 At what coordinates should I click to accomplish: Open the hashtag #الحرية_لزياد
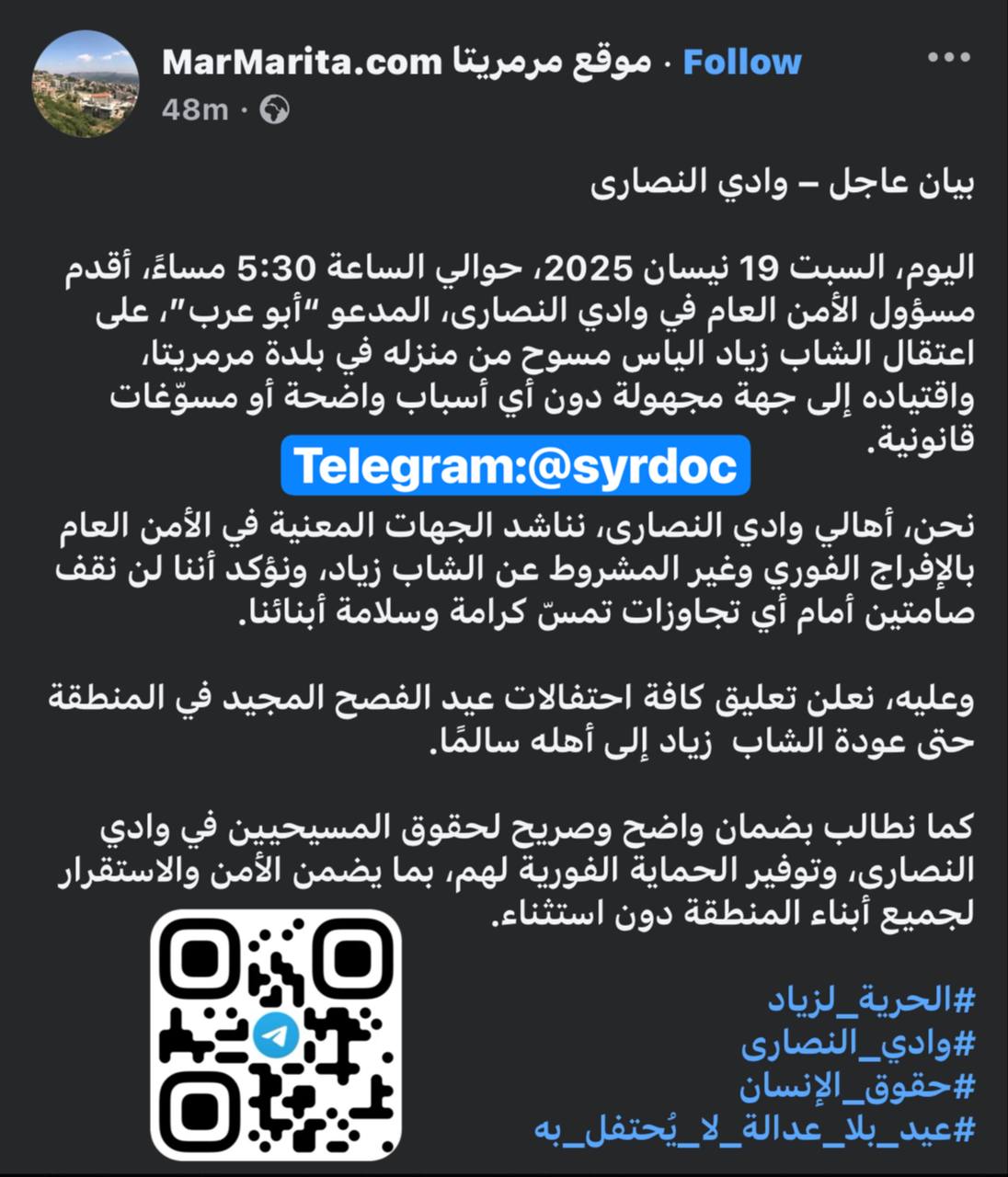click(870, 1000)
